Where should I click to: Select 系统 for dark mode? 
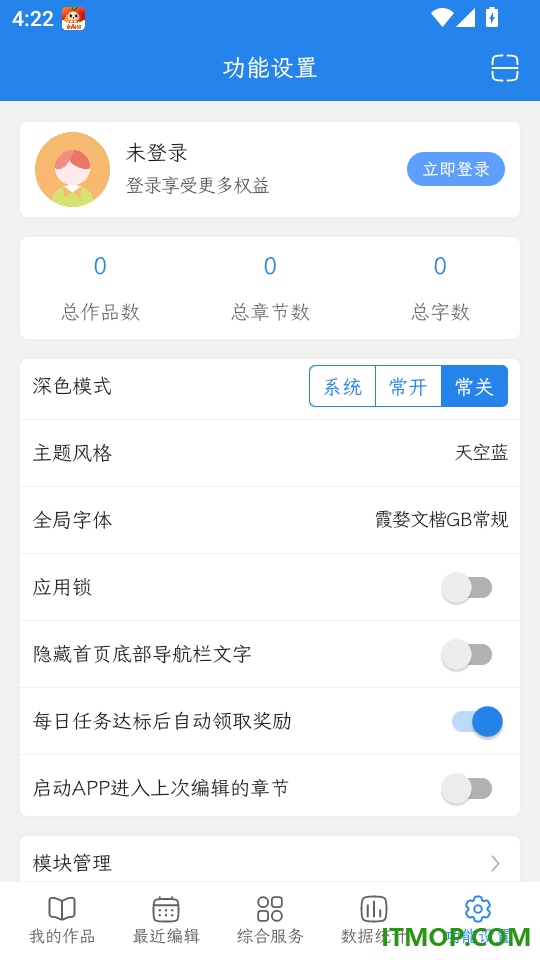coord(342,386)
